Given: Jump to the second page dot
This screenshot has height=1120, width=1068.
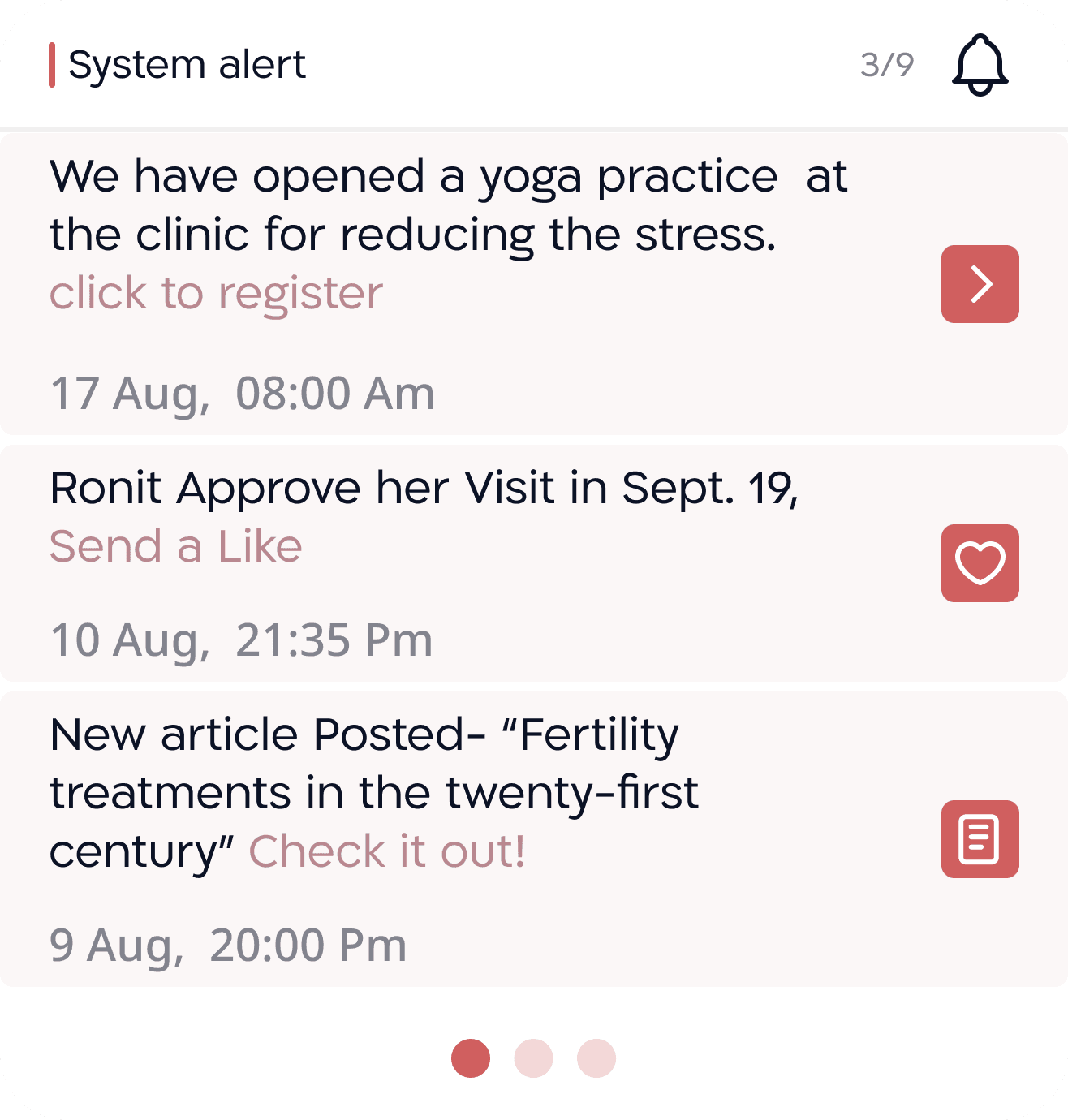Looking at the screenshot, I should click(x=533, y=1058).
